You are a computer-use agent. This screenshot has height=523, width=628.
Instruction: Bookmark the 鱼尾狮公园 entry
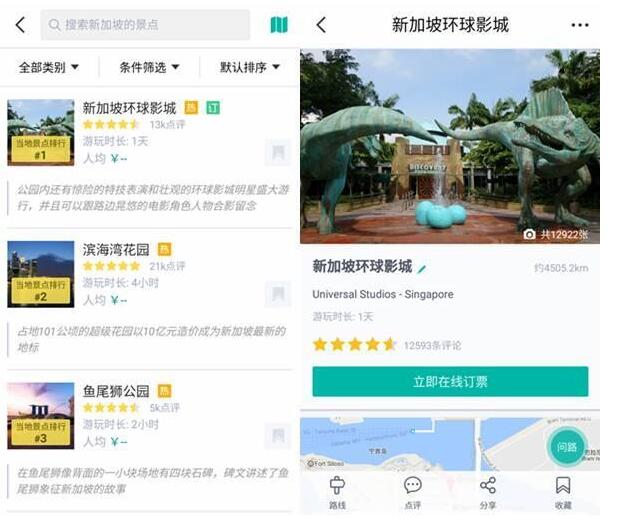pyautogui.click(x=278, y=437)
